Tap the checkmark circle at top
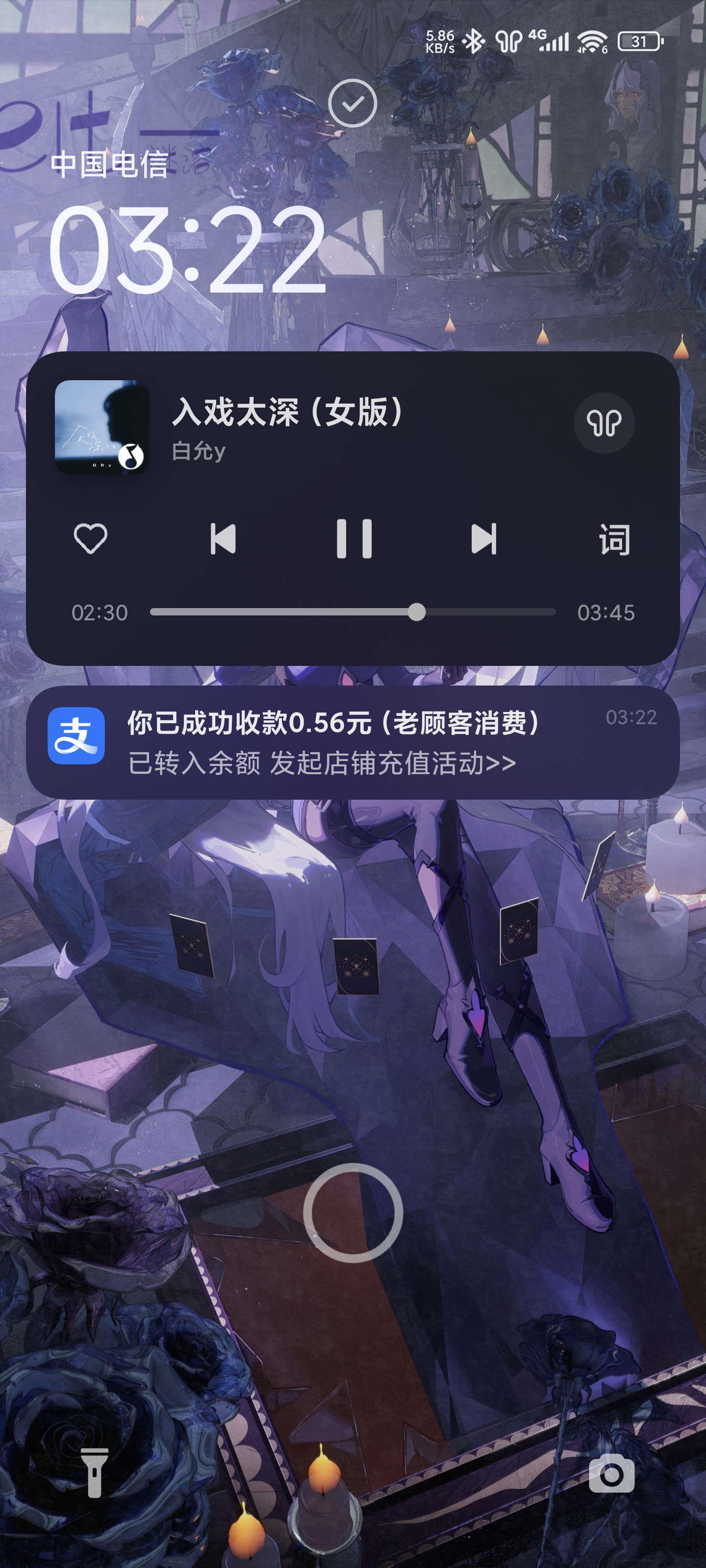 click(x=352, y=103)
